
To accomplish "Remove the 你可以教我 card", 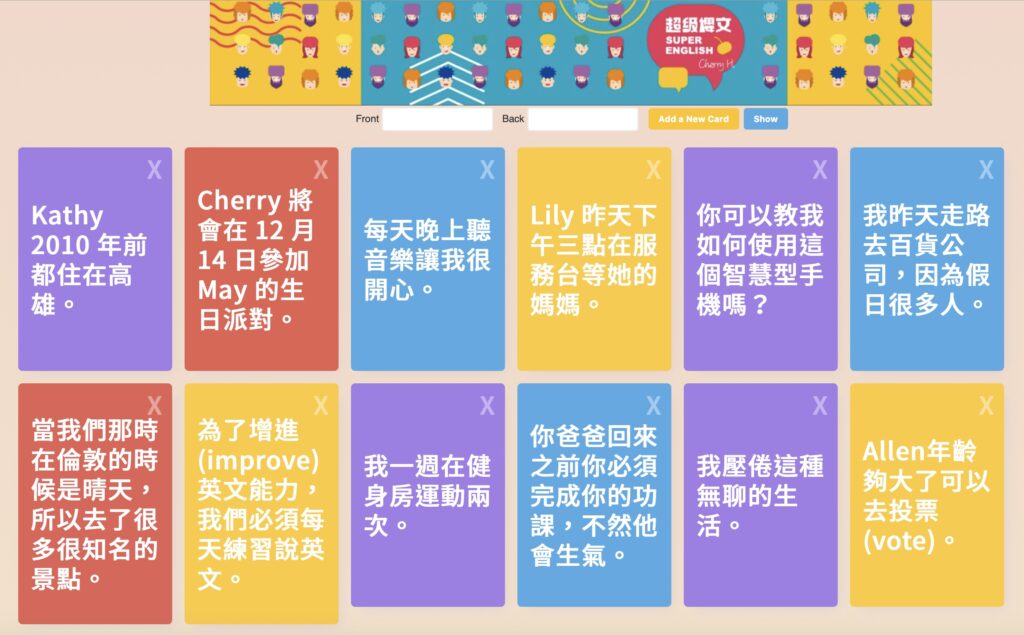I will point(820,170).
